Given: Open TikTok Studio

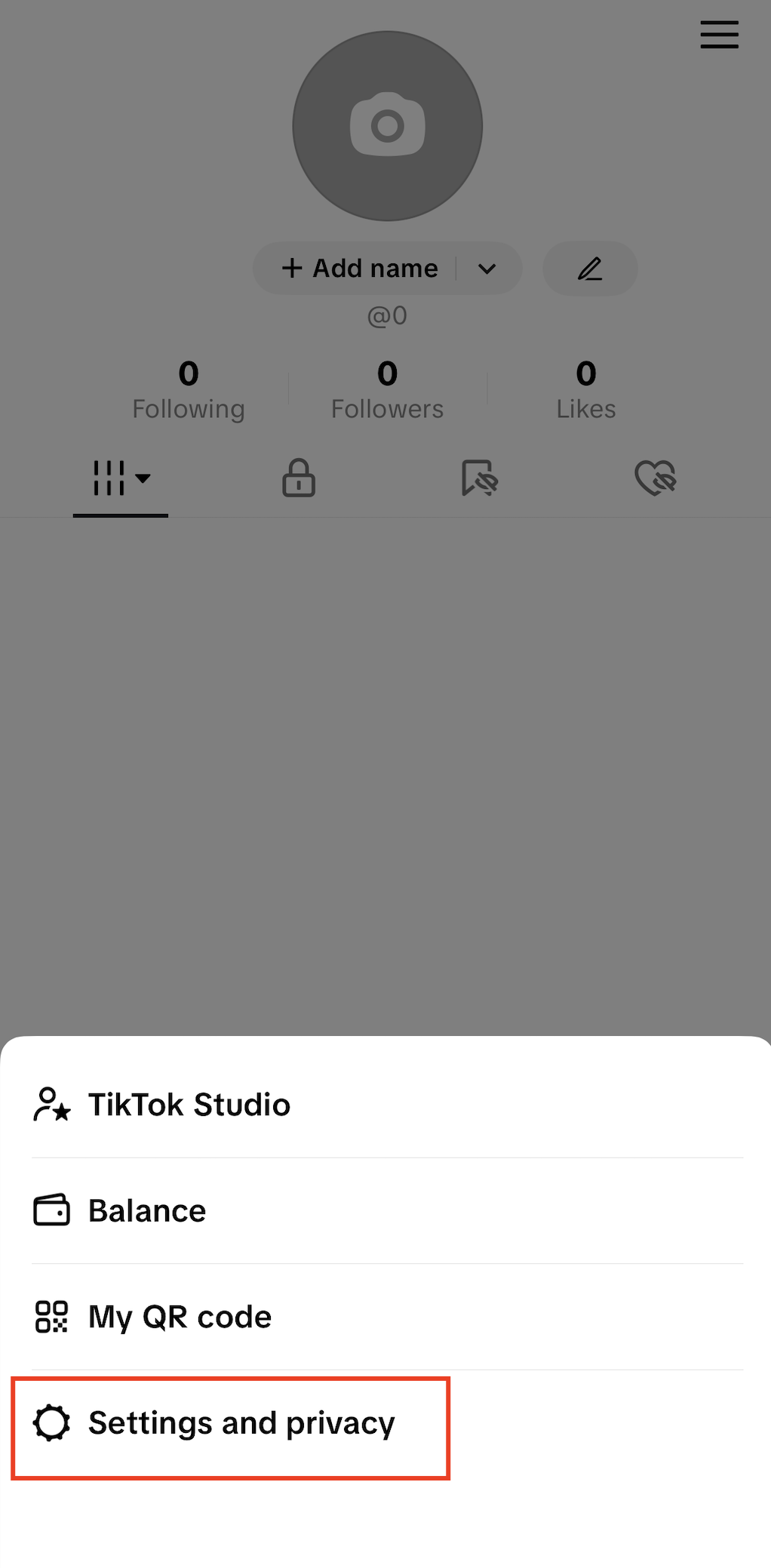Looking at the screenshot, I should tap(387, 1105).
